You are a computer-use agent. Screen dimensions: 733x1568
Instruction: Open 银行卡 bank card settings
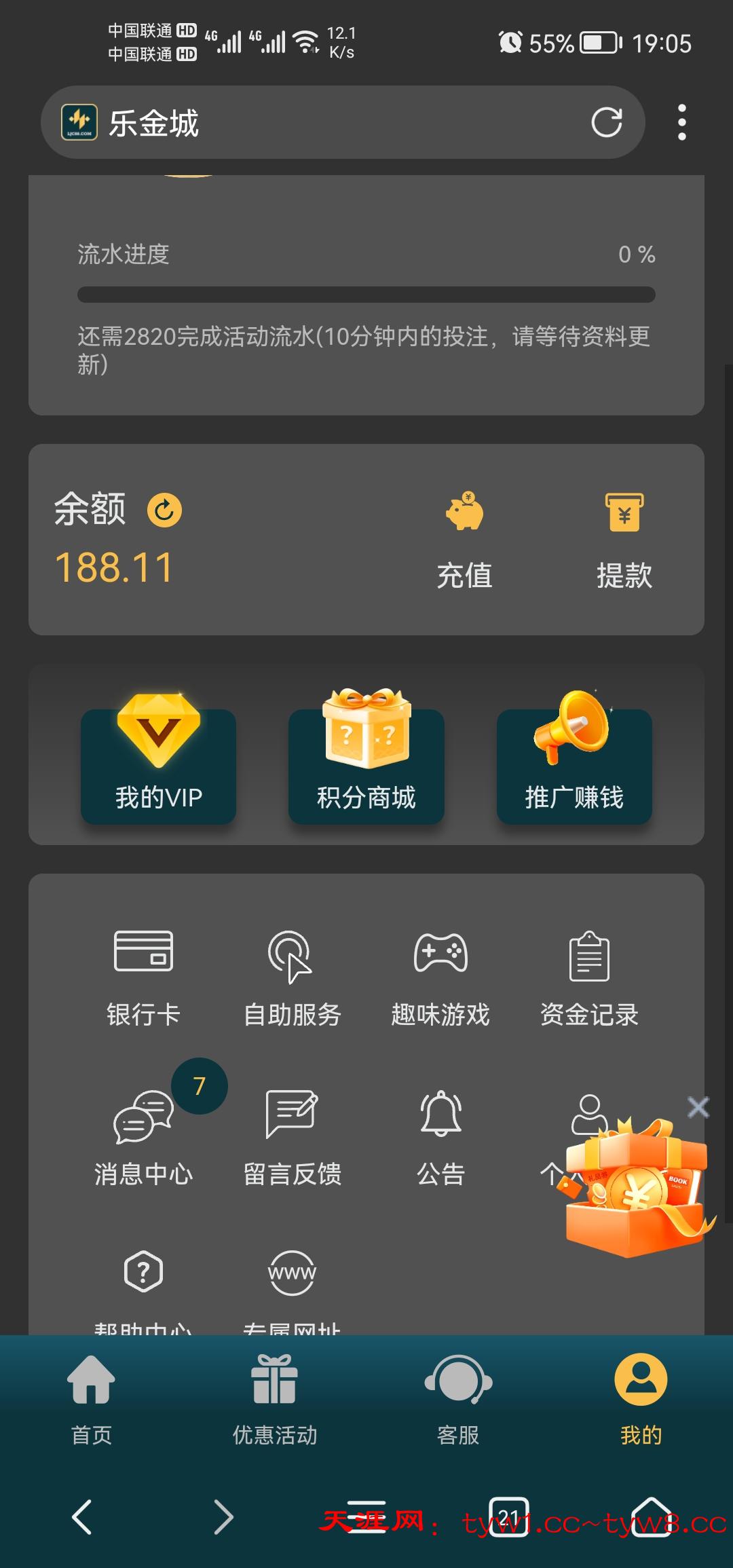[x=143, y=977]
